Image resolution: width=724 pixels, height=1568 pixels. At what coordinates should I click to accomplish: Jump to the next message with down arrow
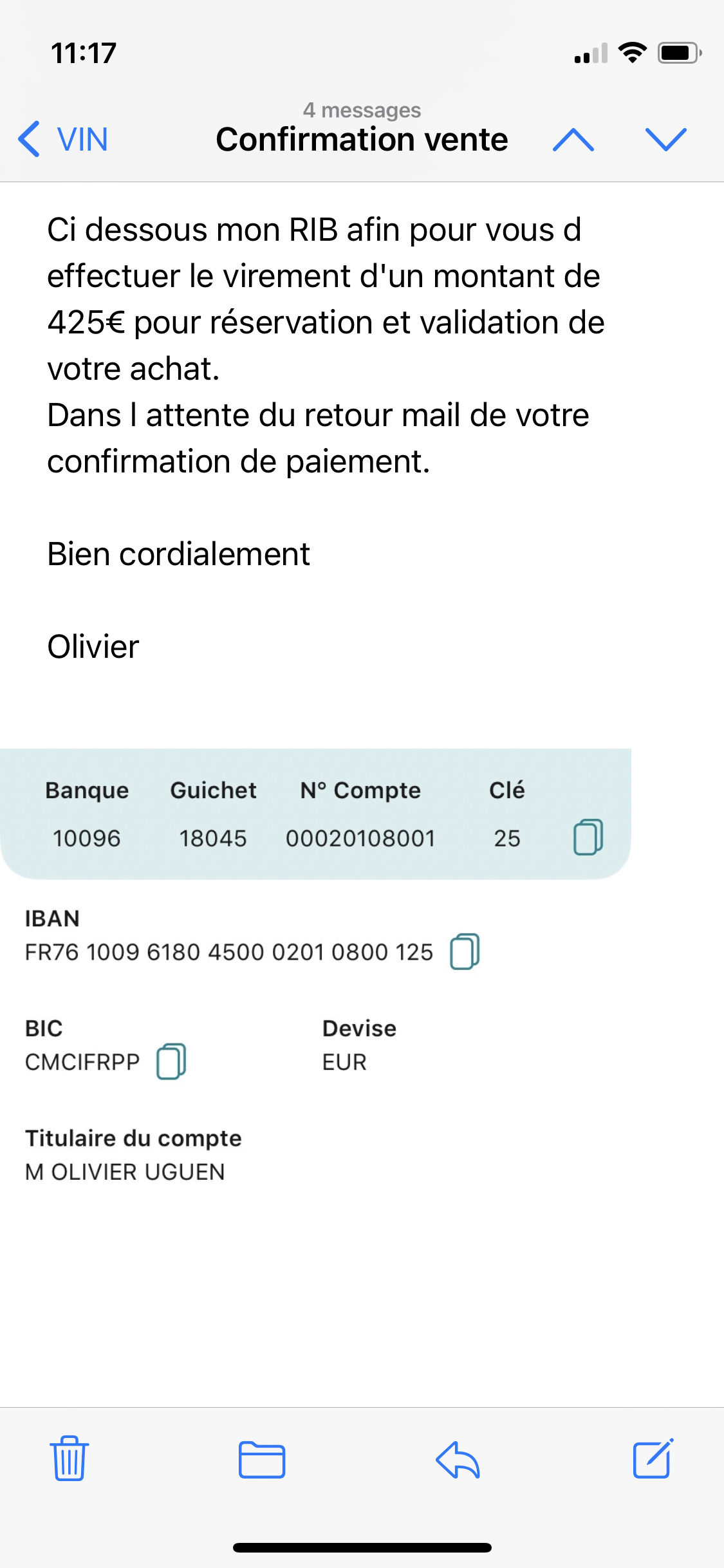point(666,140)
